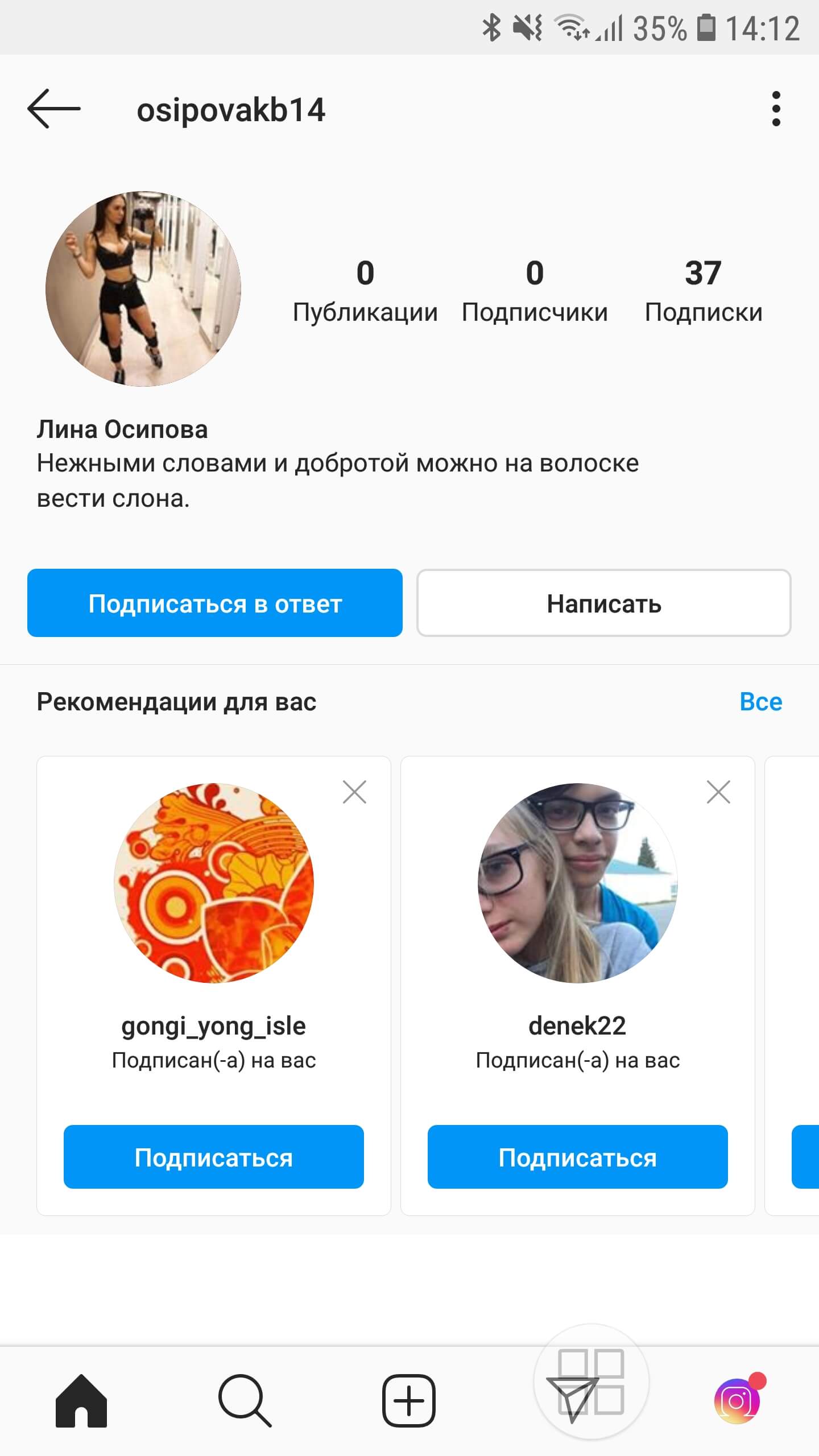The height and width of the screenshot is (1456, 819).
Task: Open the denek22 profile picture
Action: tap(577, 883)
